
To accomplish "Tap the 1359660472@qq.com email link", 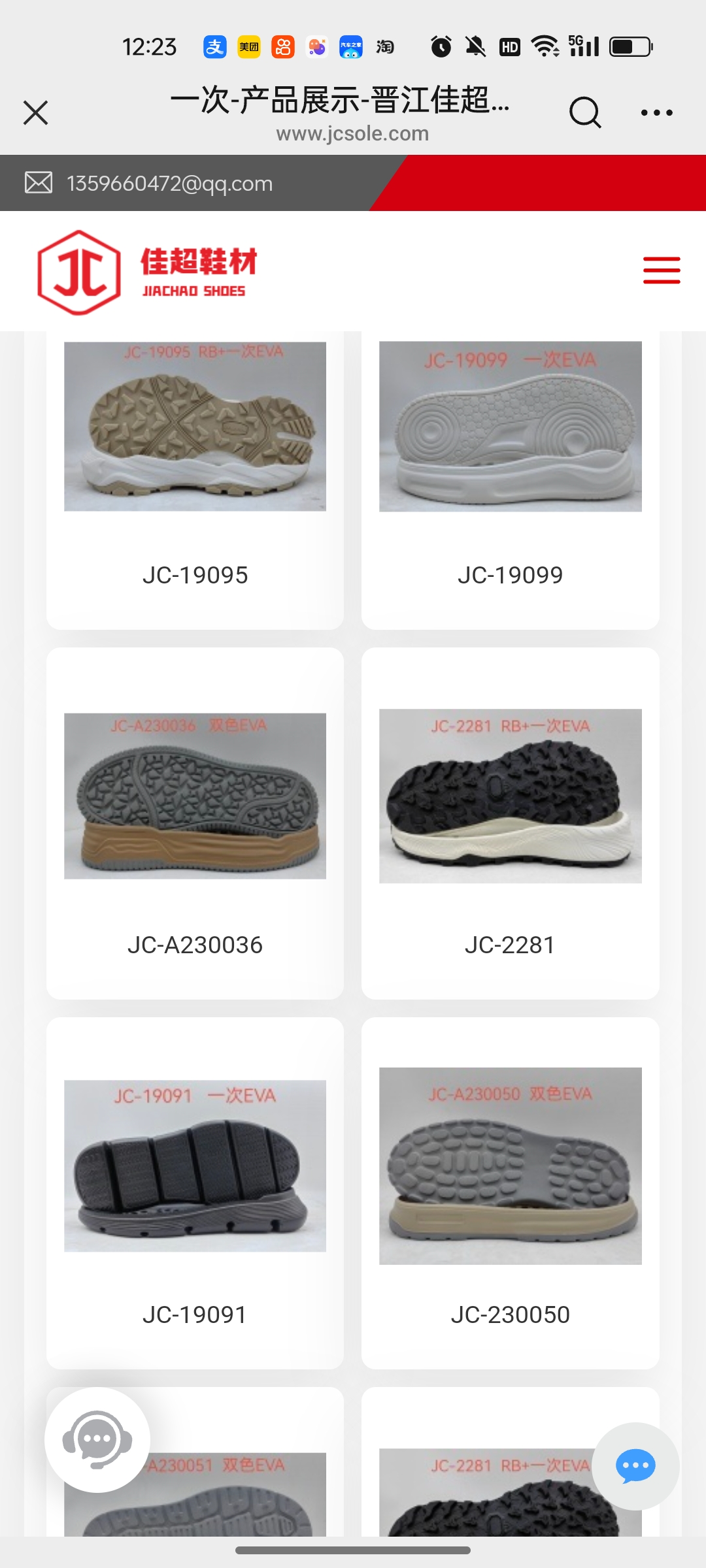I will (x=169, y=184).
